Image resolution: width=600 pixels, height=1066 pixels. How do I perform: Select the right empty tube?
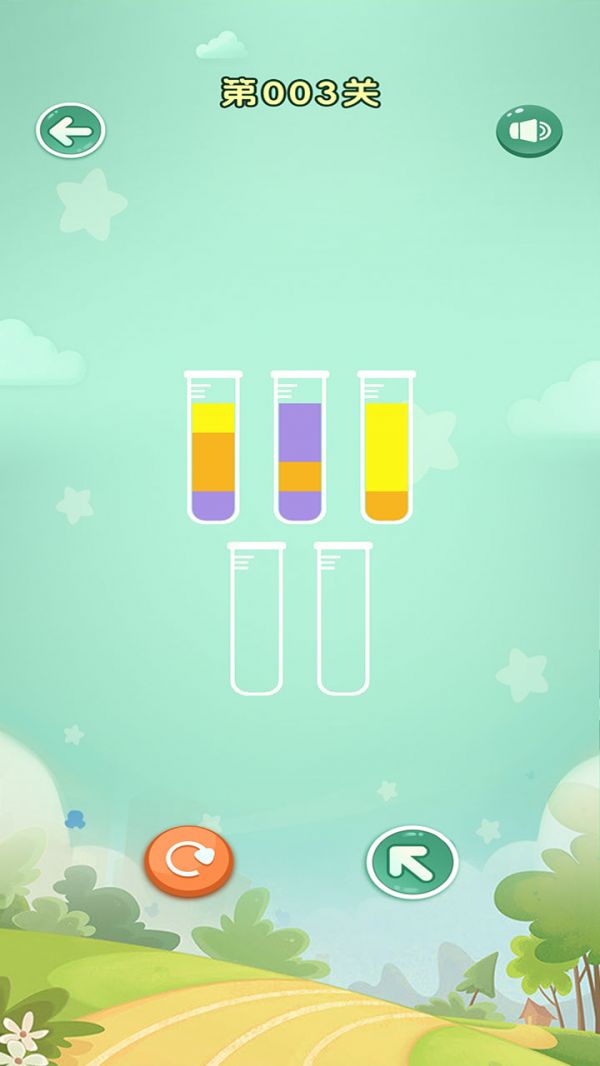(343, 619)
